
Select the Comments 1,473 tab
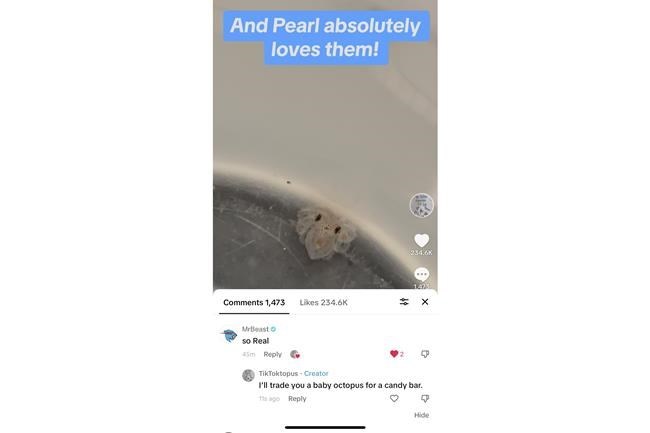[254, 302]
